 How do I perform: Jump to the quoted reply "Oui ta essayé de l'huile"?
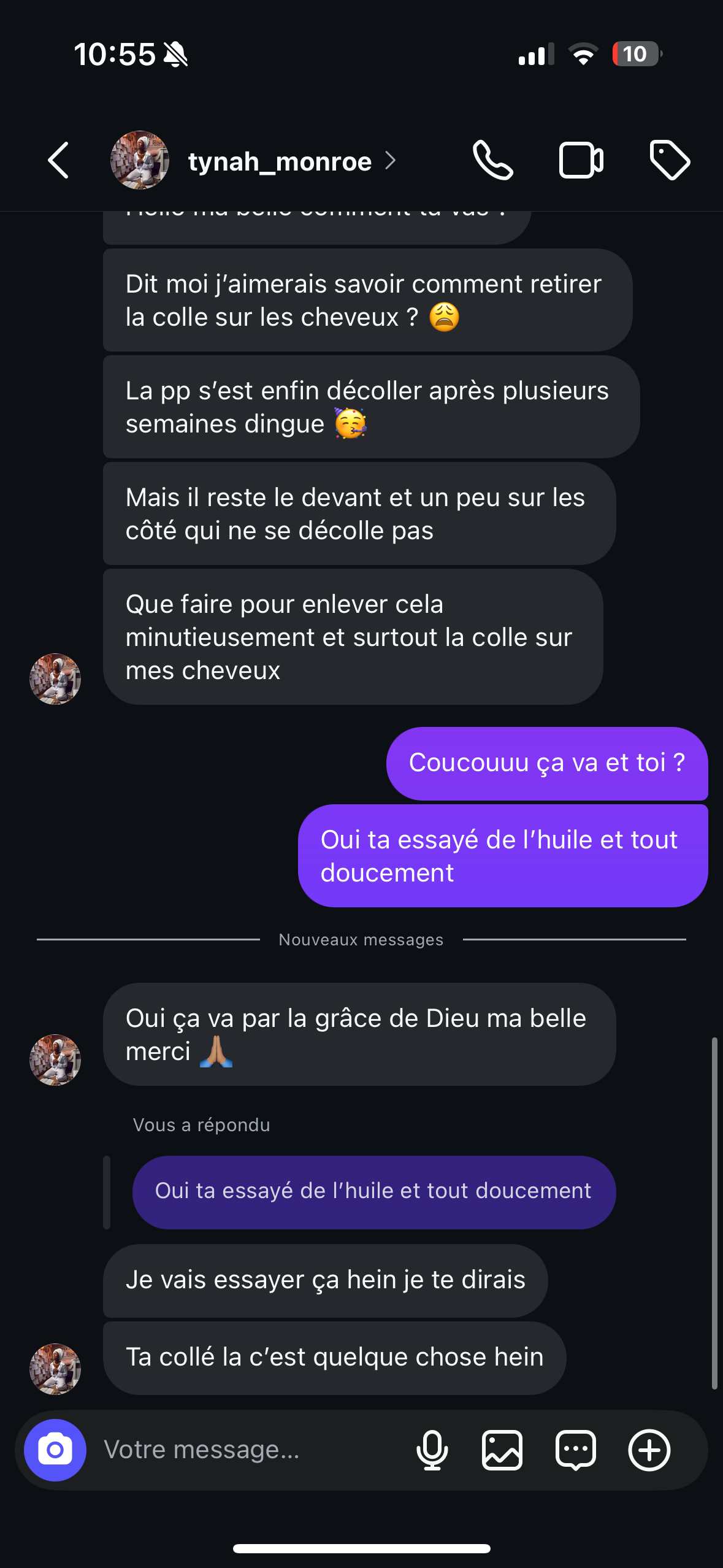coord(373,1191)
